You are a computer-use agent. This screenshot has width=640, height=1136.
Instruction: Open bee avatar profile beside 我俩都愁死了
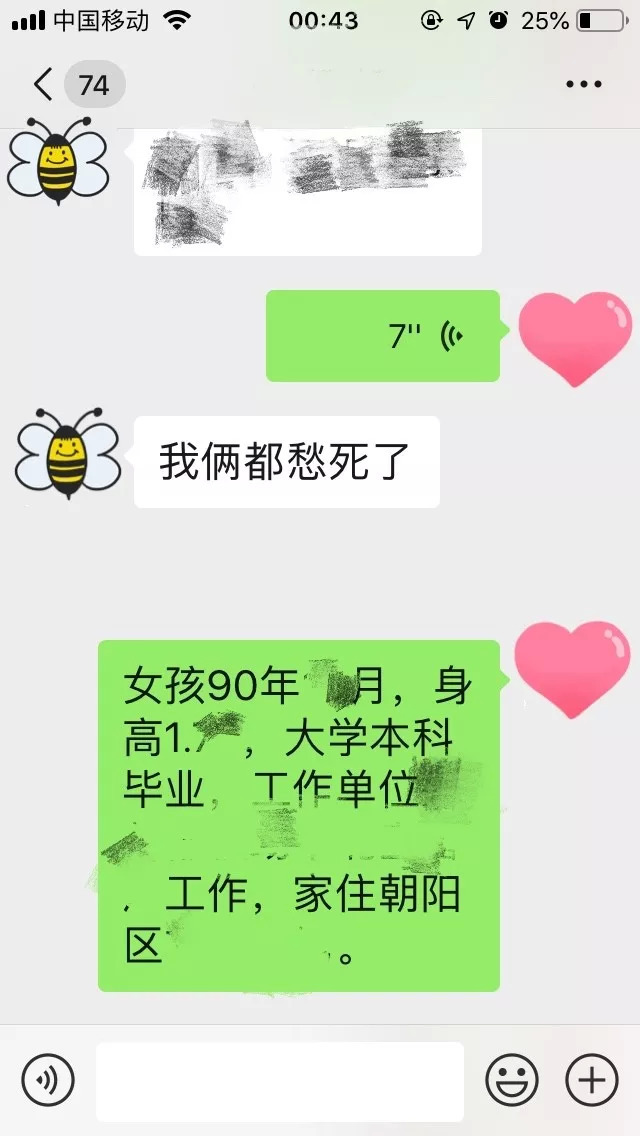pos(67,455)
